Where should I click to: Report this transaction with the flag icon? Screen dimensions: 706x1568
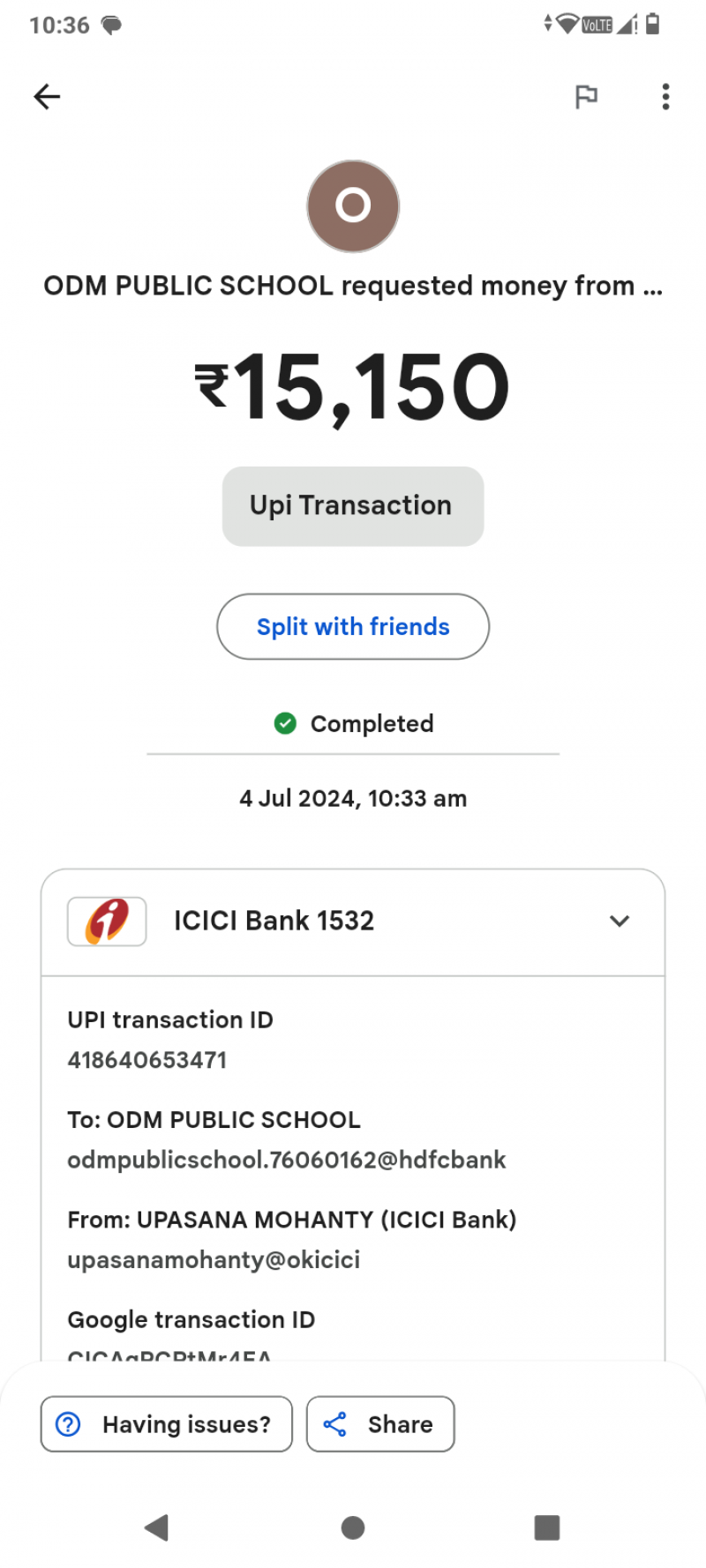pyautogui.click(x=586, y=96)
